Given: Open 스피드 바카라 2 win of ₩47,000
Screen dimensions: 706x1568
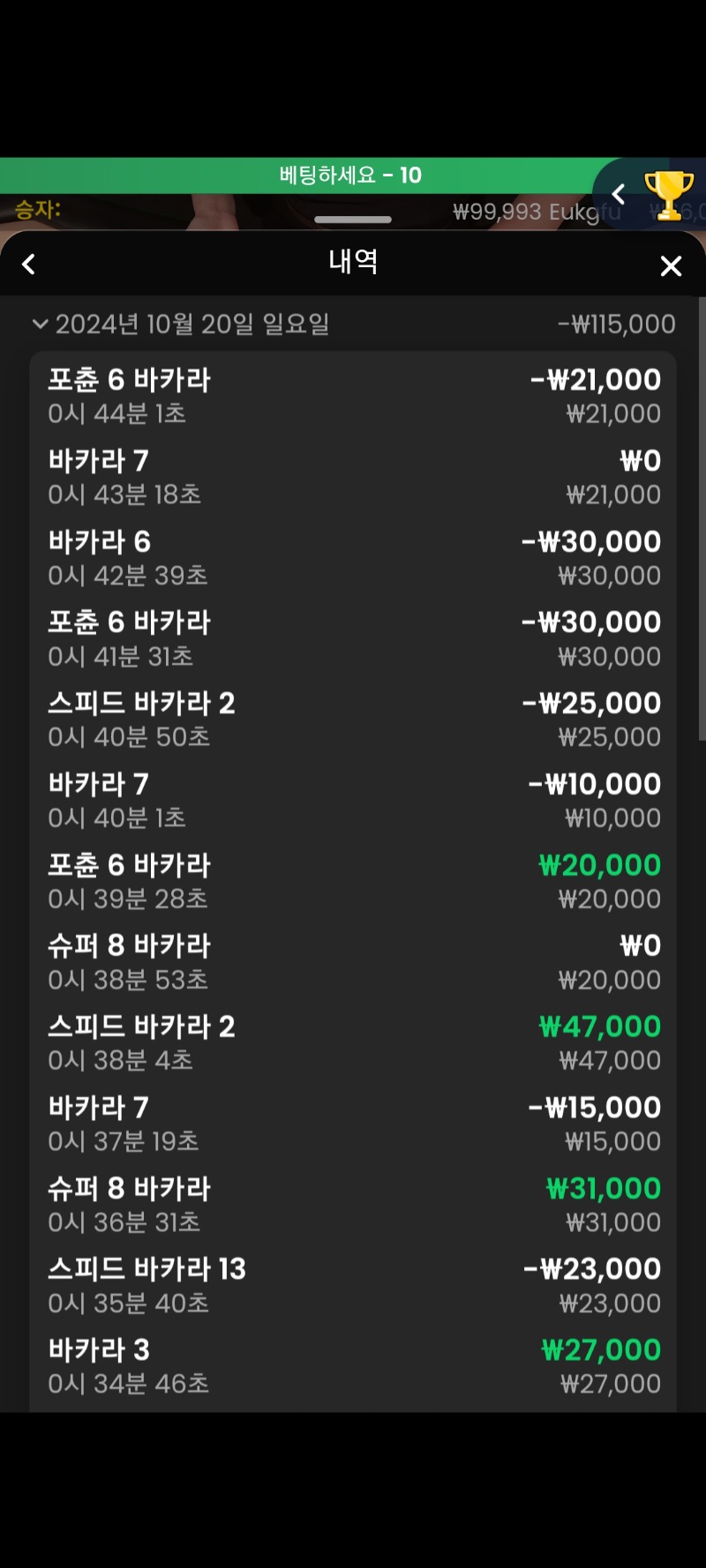Looking at the screenshot, I should point(353,1043).
